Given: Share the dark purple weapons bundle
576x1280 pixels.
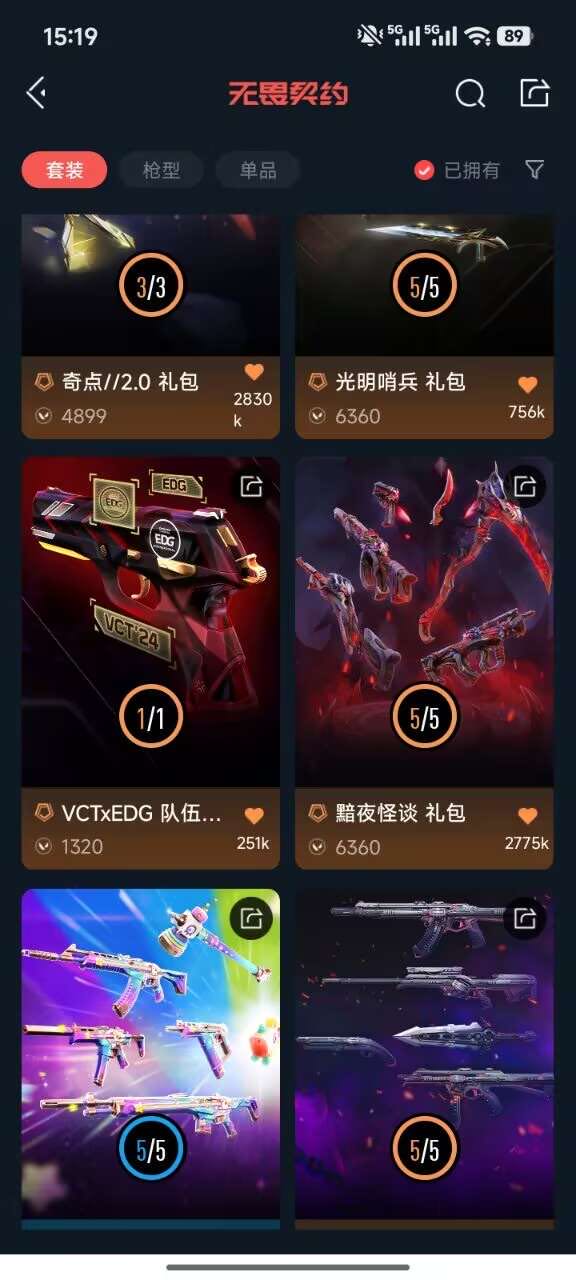Looking at the screenshot, I should [x=525, y=917].
